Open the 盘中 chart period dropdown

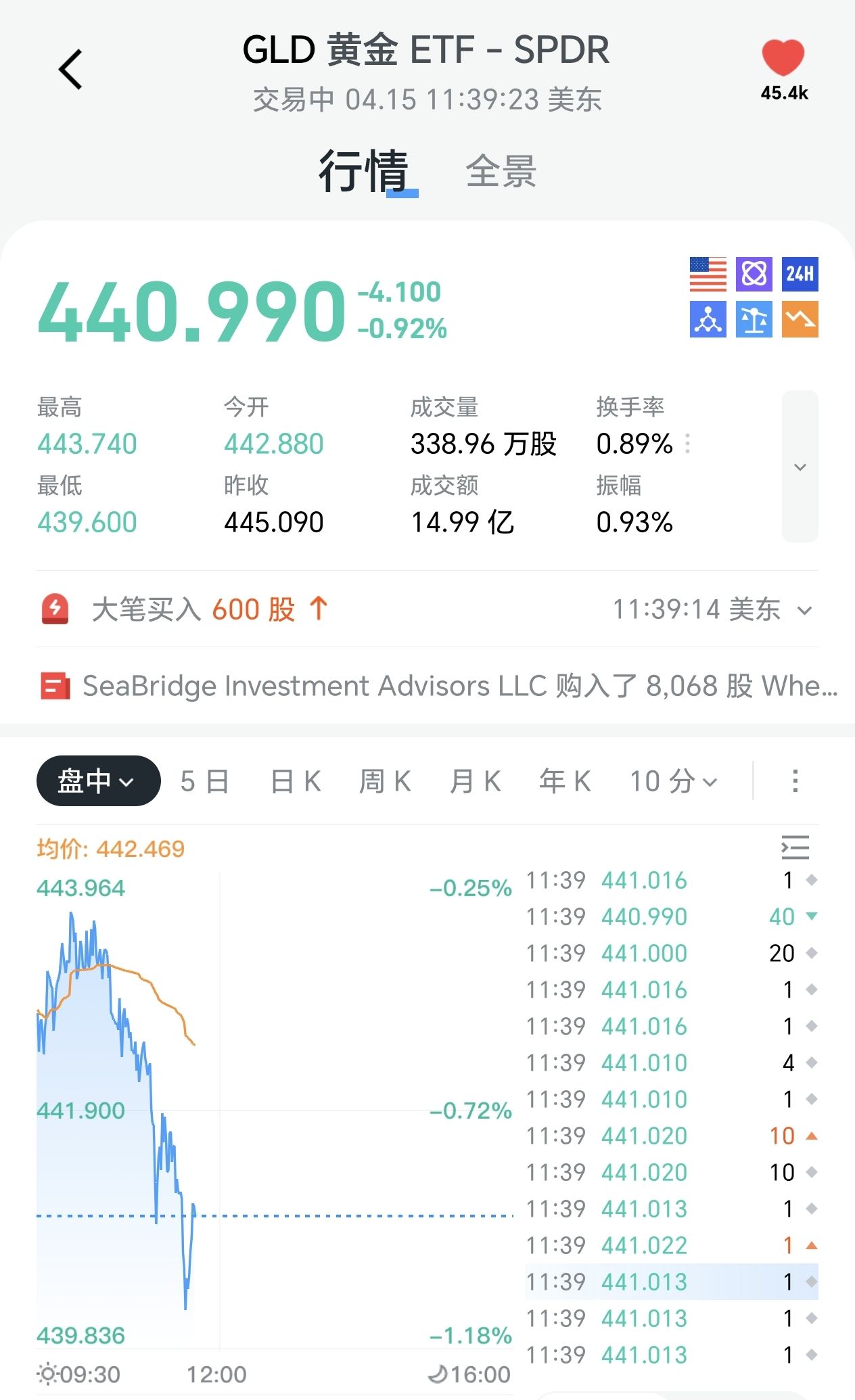point(98,781)
